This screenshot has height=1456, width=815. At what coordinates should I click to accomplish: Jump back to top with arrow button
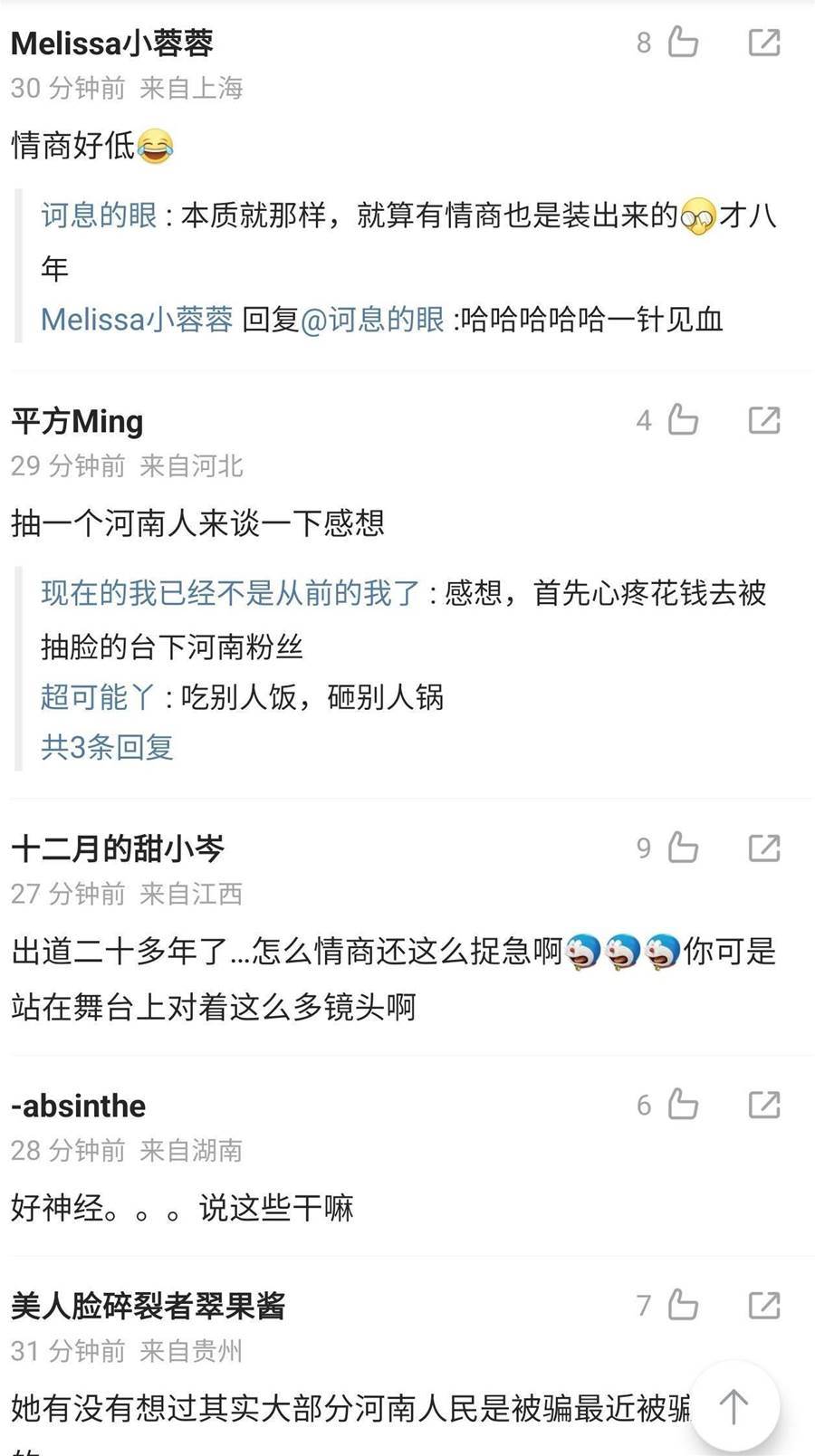pos(733,1406)
